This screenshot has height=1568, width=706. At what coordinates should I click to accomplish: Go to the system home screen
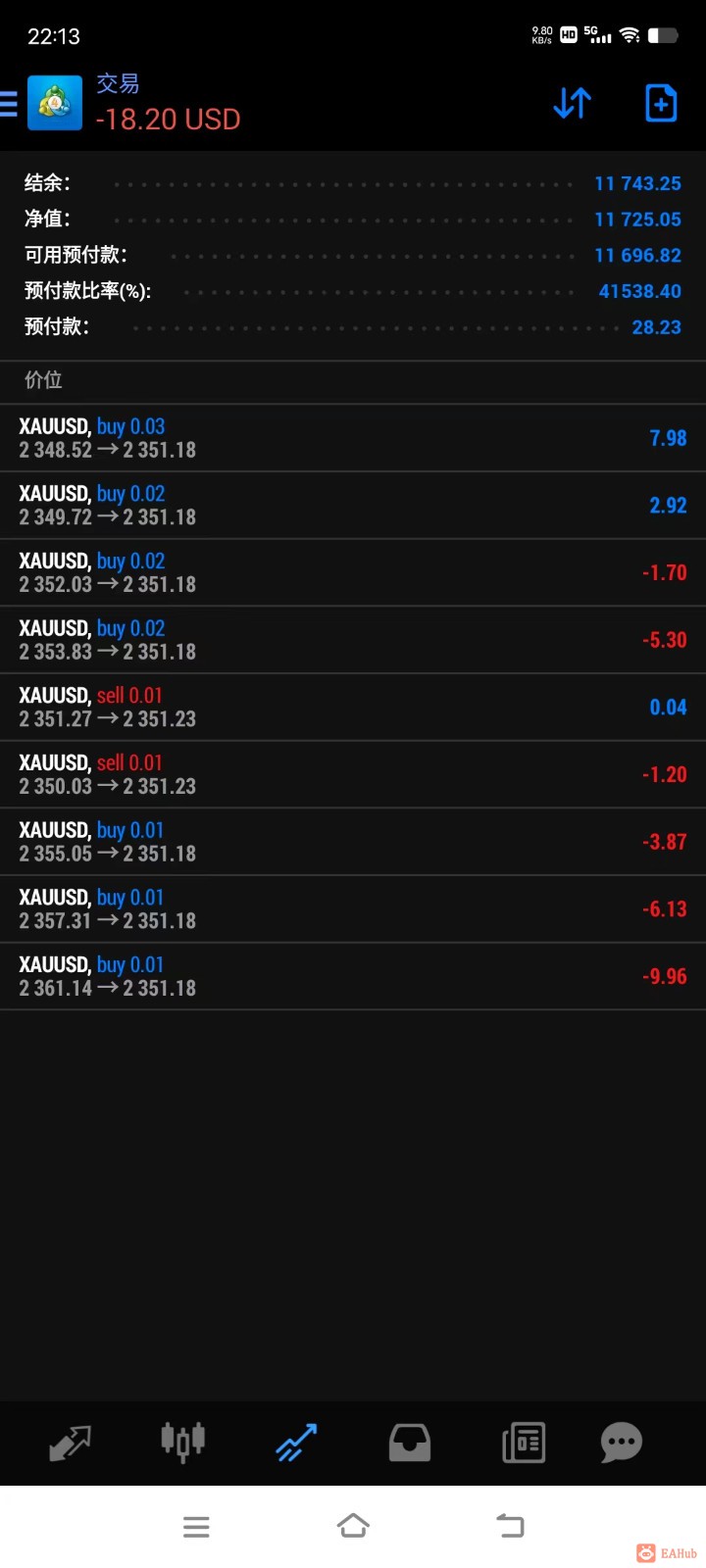tap(353, 1526)
